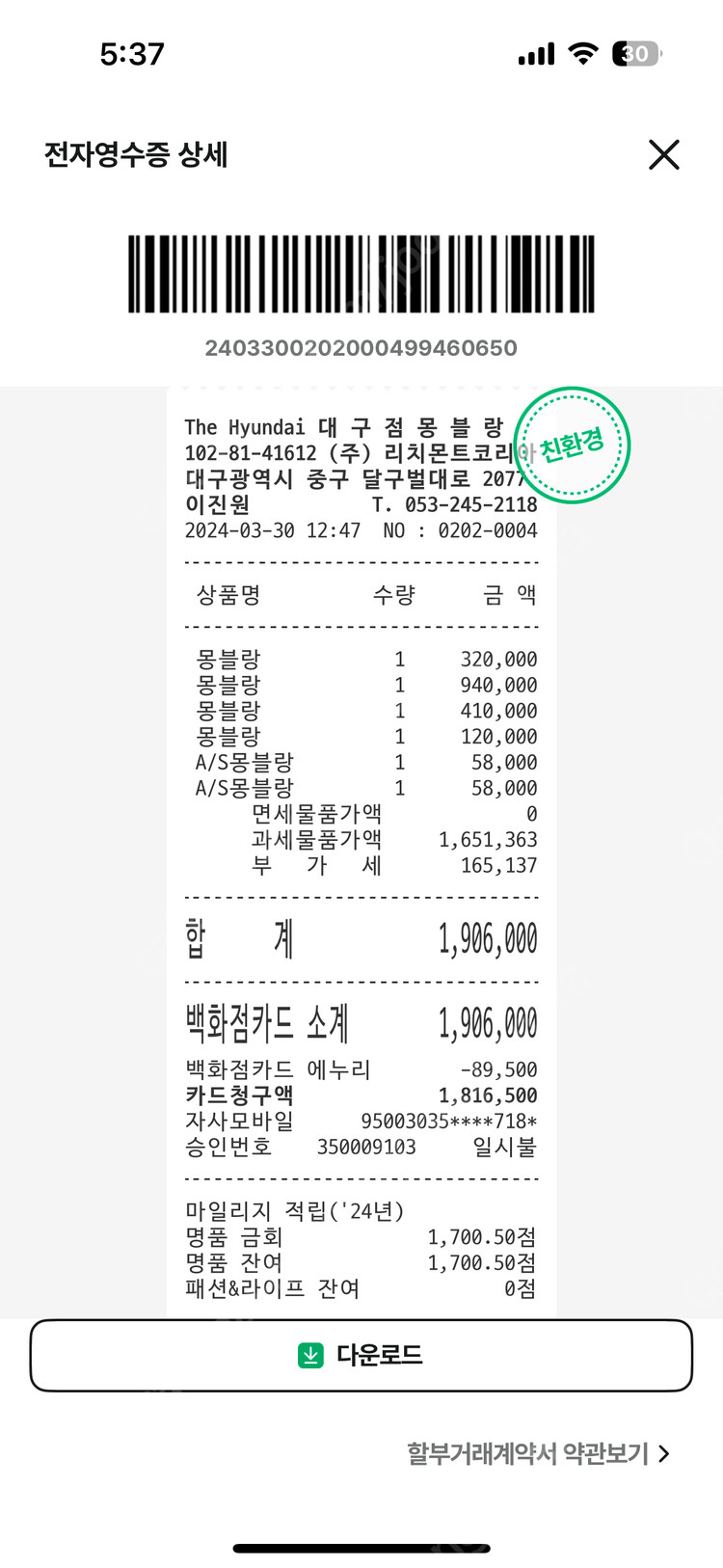Screen dimensions: 723x1568
Task: Tap the masked card number 95003035****718*
Action: 424,1121
